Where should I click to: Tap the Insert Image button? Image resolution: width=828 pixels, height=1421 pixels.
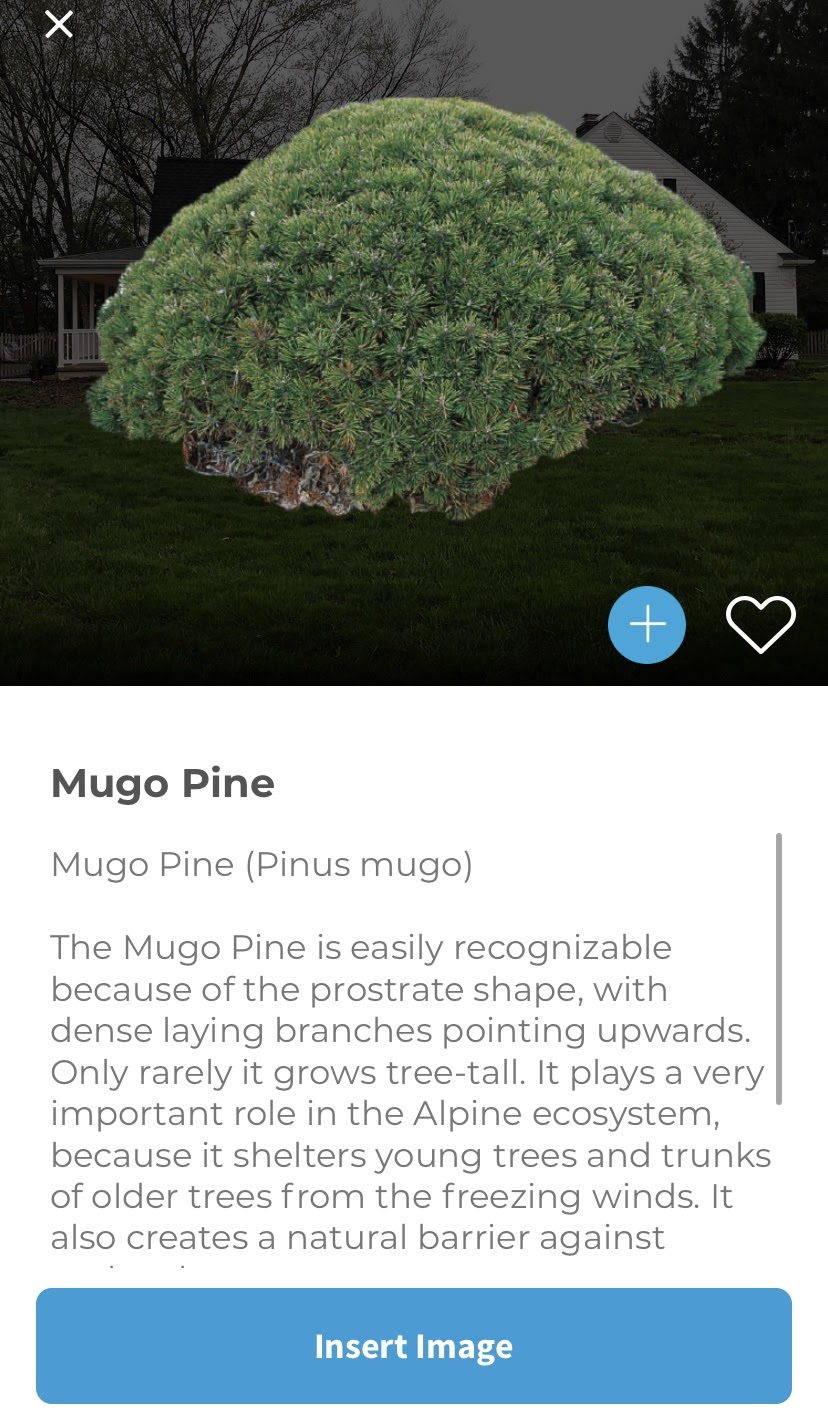(414, 1346)
